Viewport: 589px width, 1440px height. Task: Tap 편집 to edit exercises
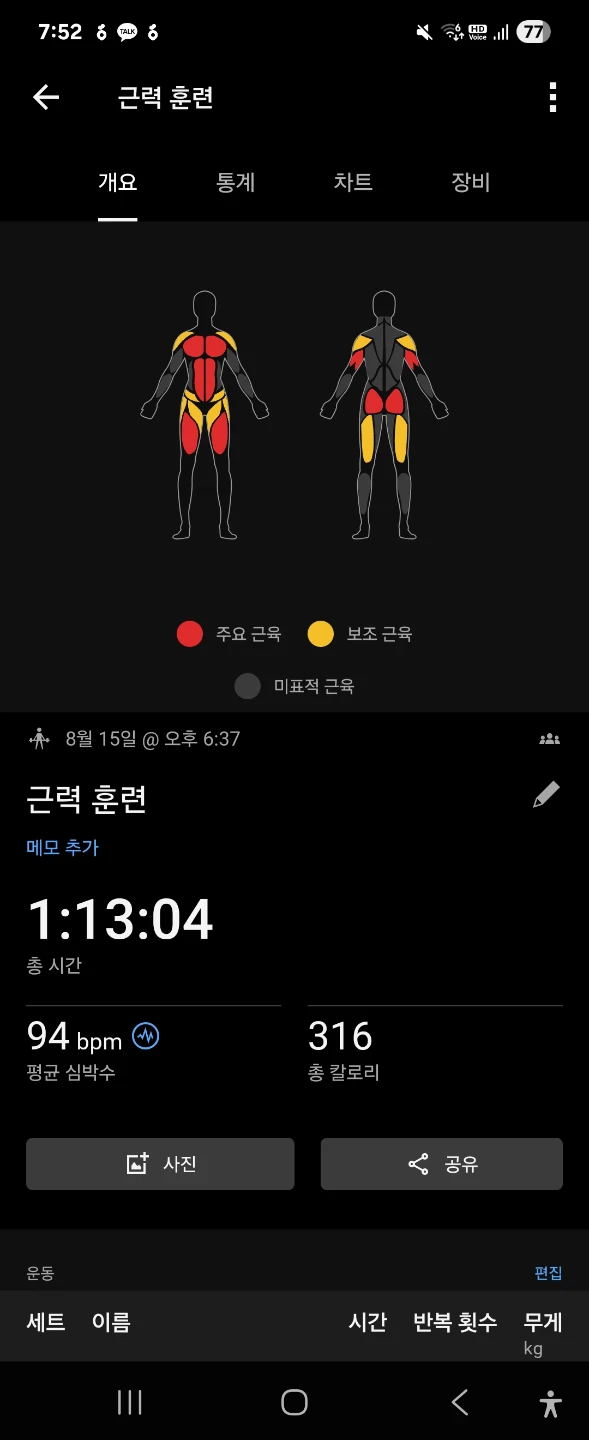548,1273
